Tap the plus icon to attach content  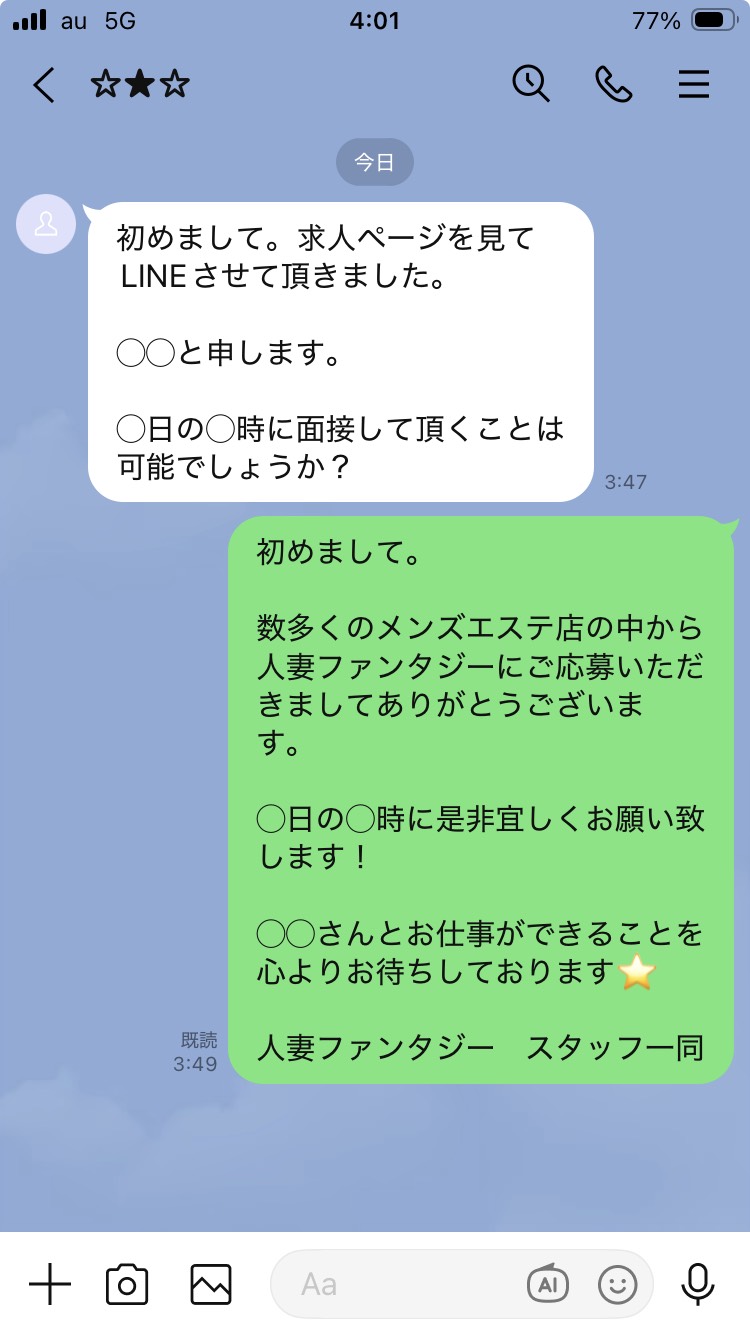click(x=49, y=1284)
